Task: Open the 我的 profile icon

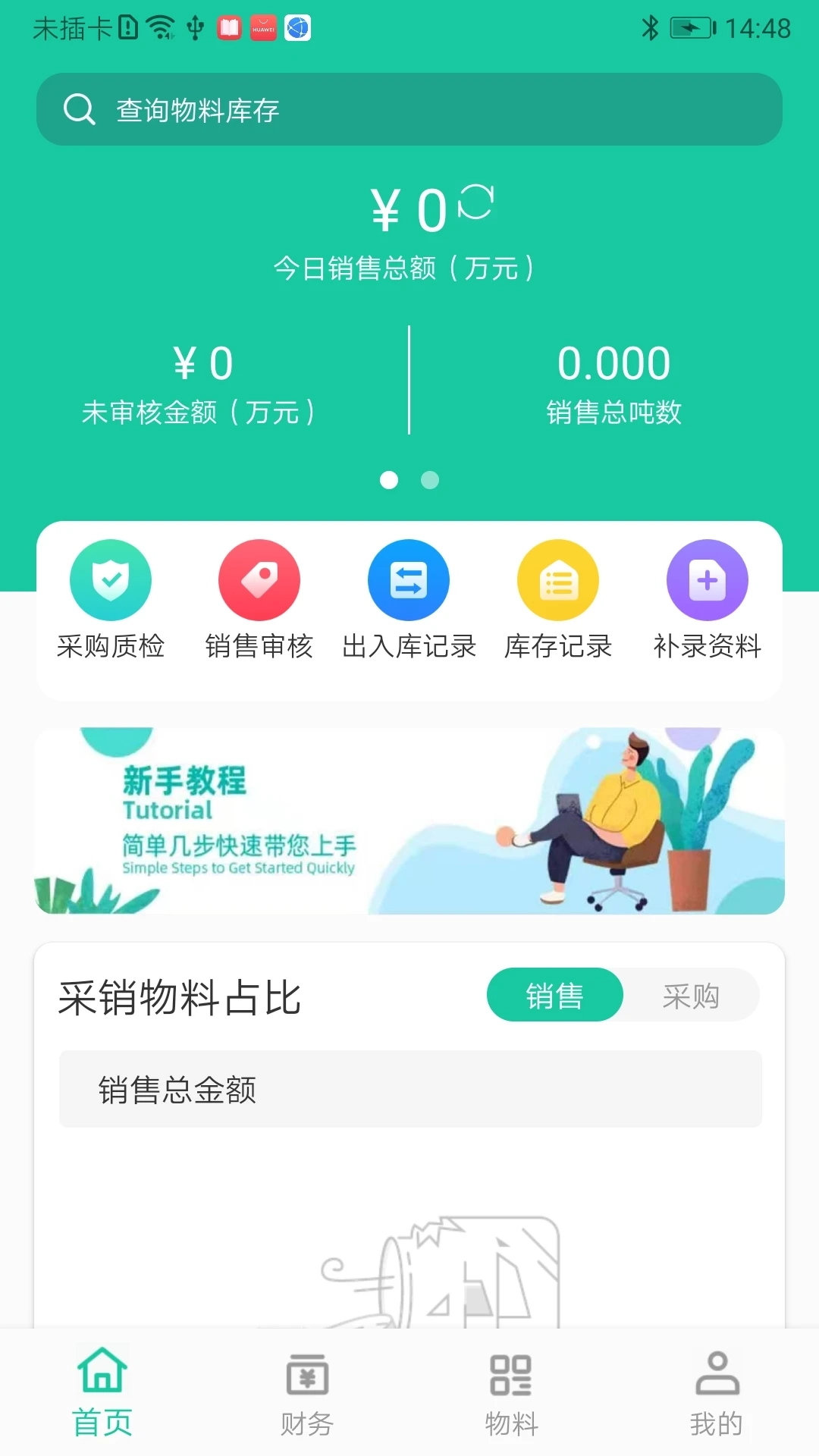Action: [x=717, y=1371]
